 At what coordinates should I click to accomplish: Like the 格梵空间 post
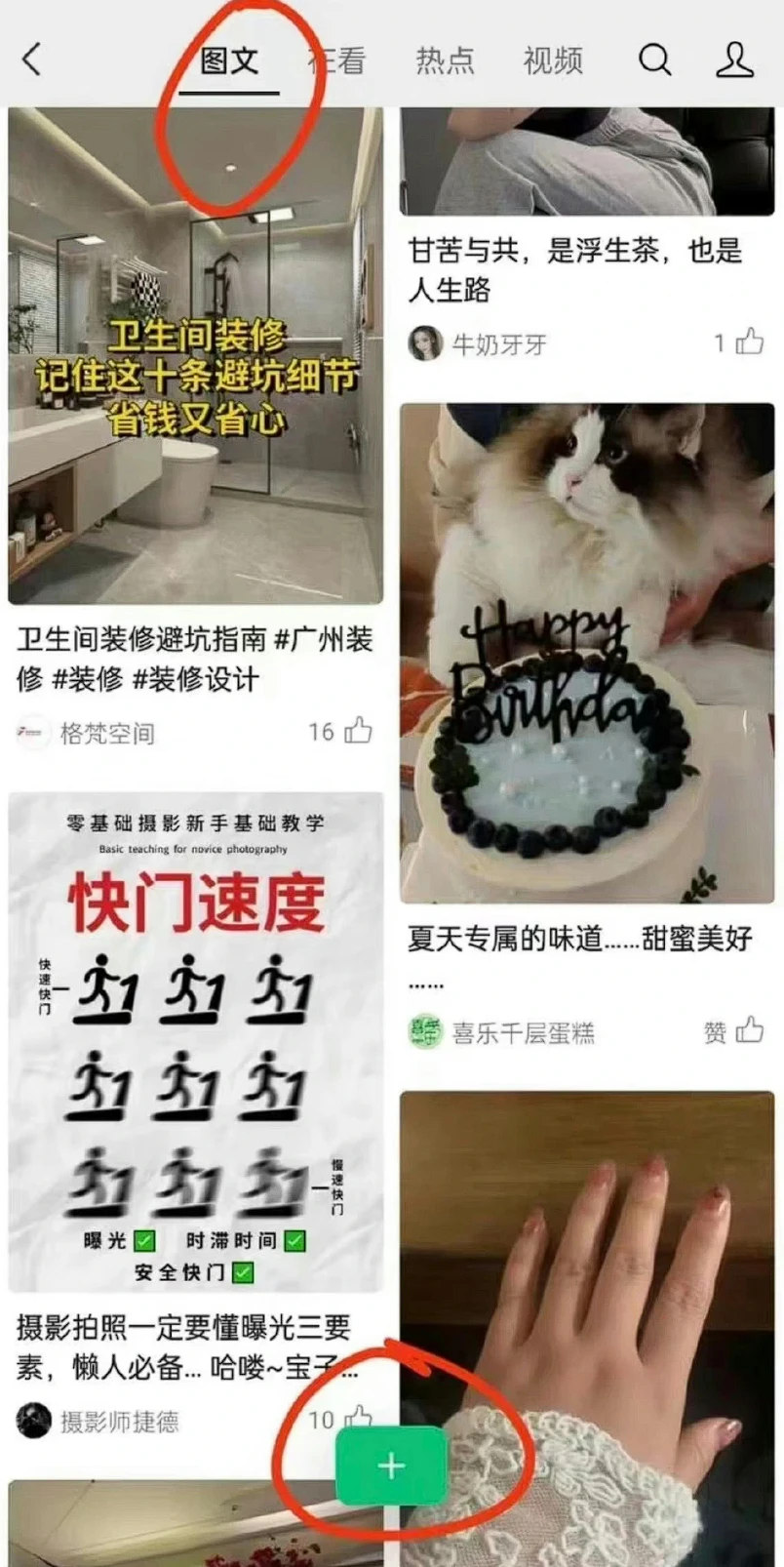point(358,731)
